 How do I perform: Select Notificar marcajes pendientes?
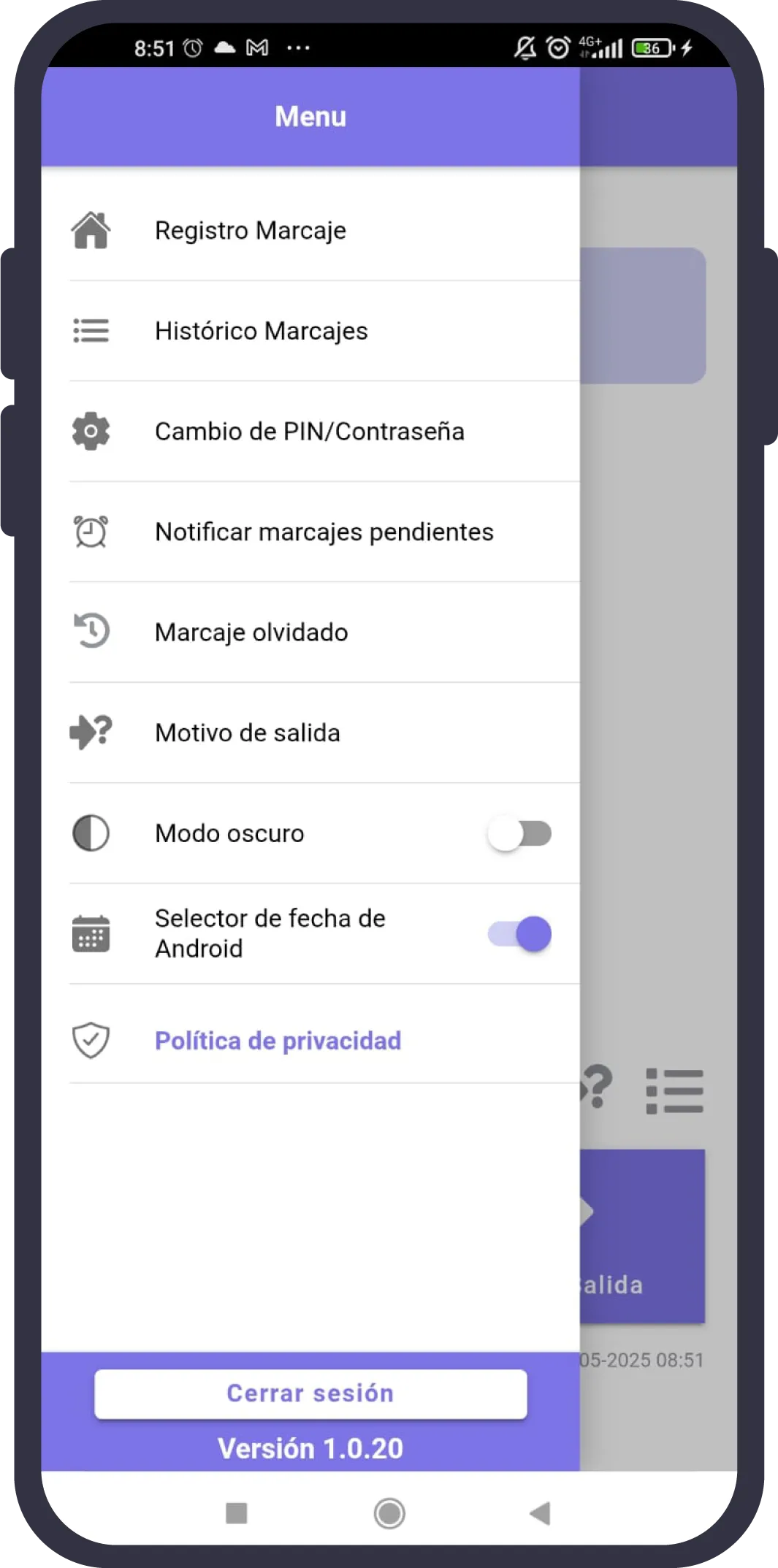pos(310,532)
